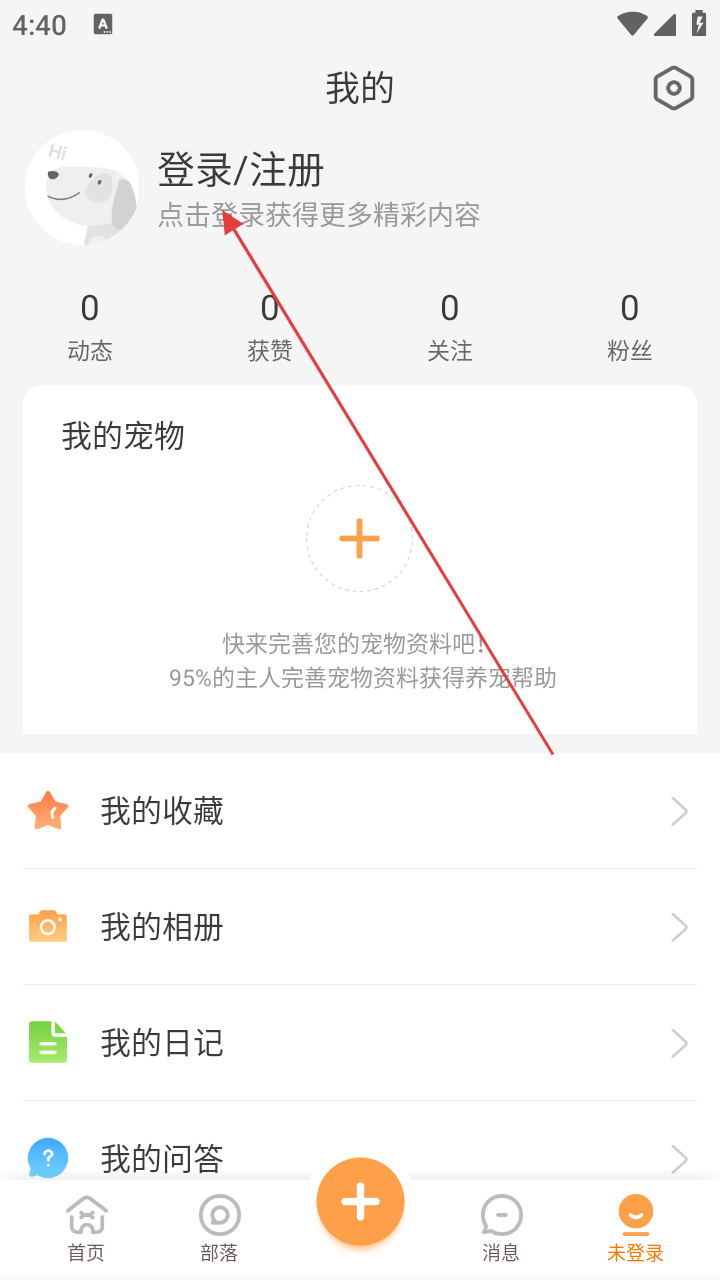Tap the dog profile avatar
The height and width of the screenshot is (1280, 720).
pos(82,188)
